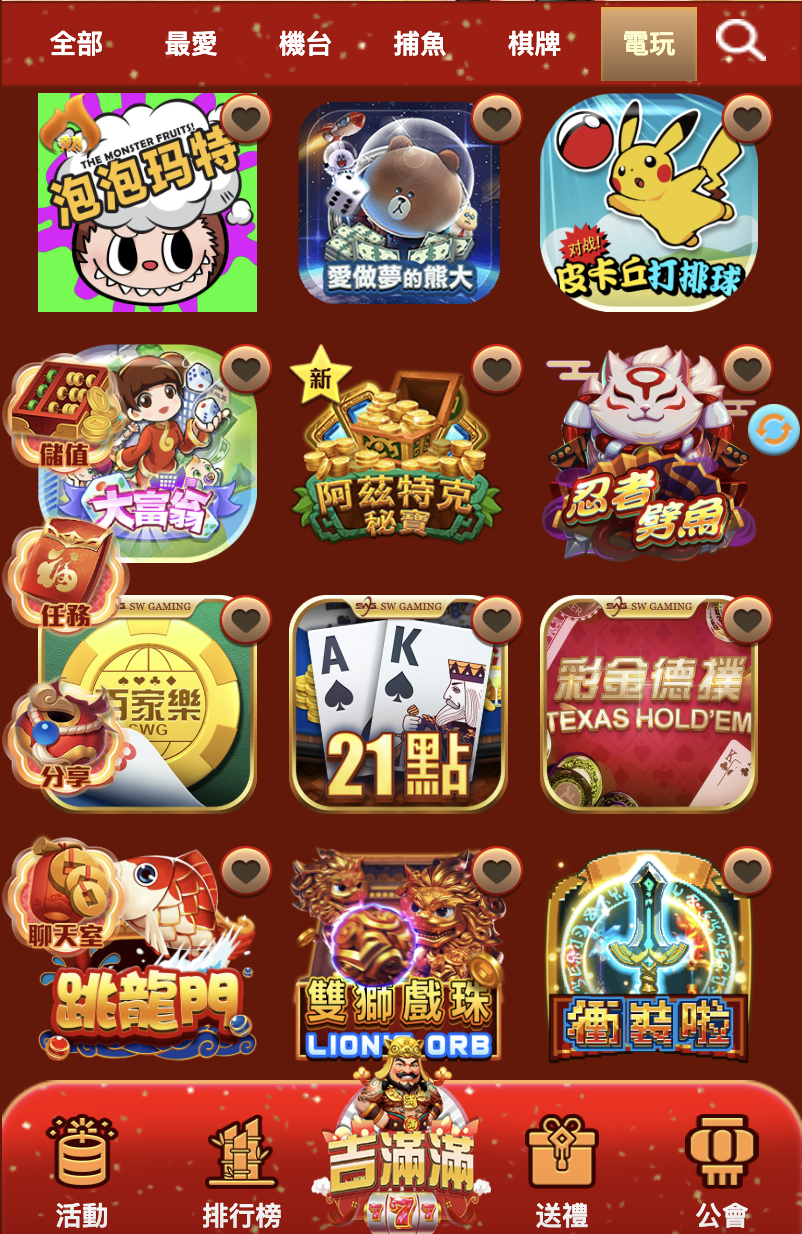Image resolution: width=802 pixels, height=1234 pixels.
Task: Favorite the 泡泡玛特 game with heart icon
Action: pos(246,120)
